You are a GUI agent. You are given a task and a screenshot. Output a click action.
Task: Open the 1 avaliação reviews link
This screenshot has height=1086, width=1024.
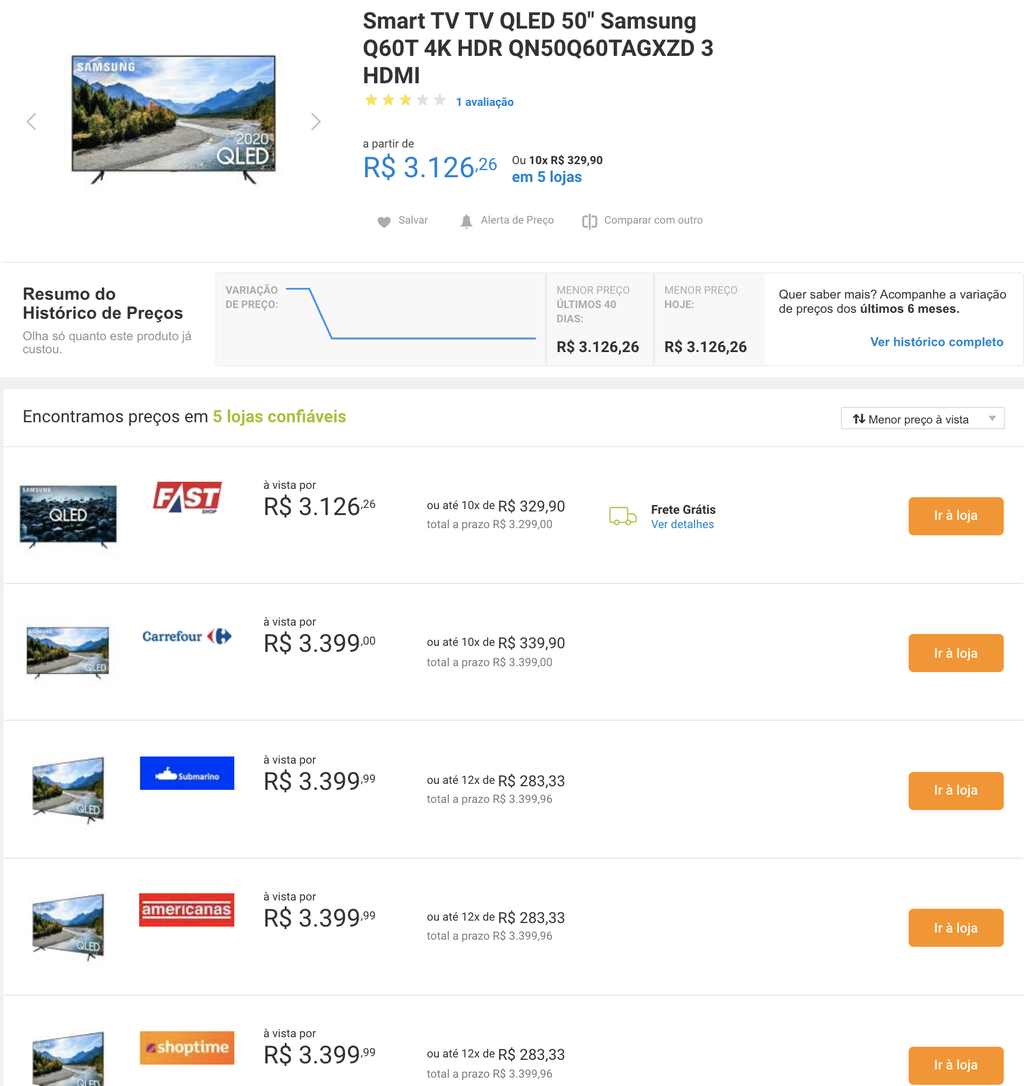484,102
